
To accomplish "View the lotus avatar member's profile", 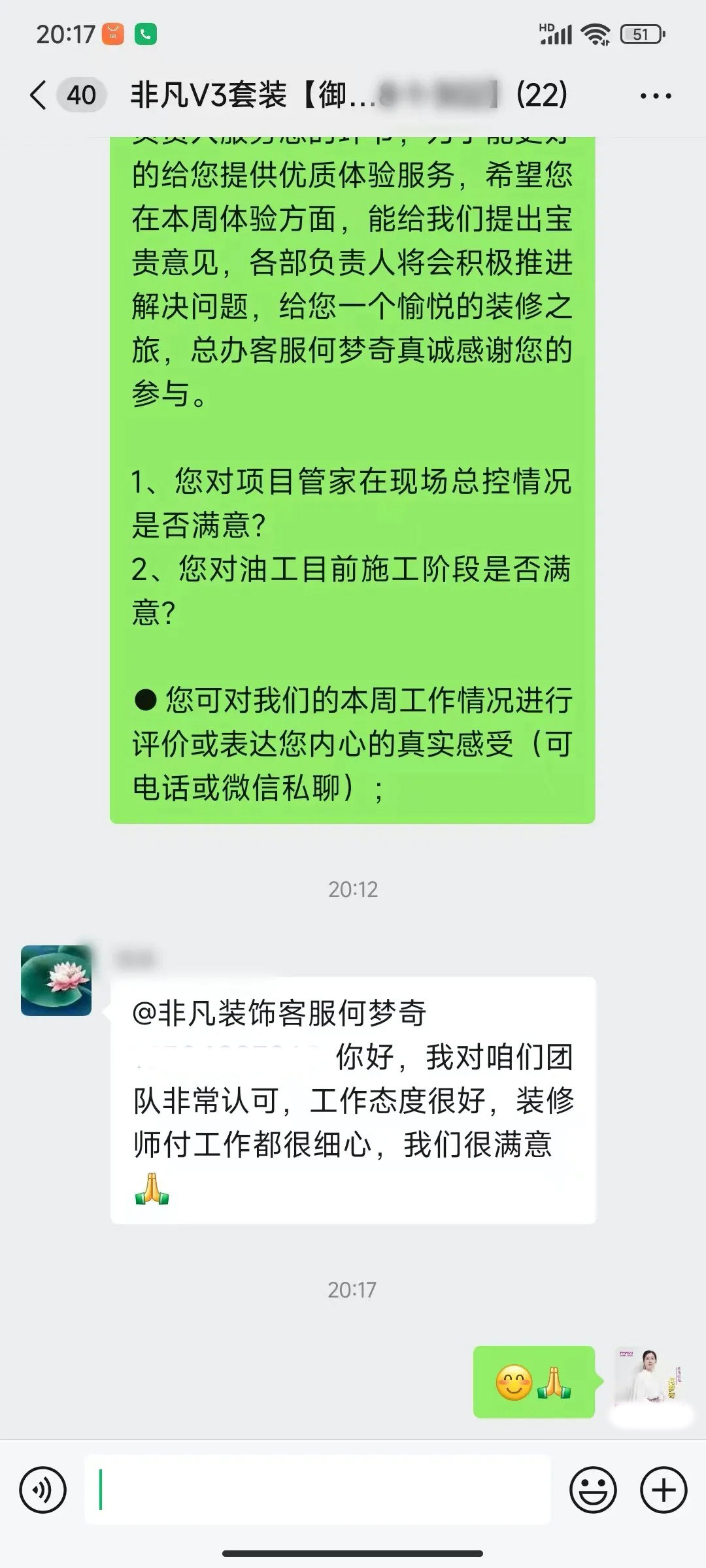I will click(56, 981).
